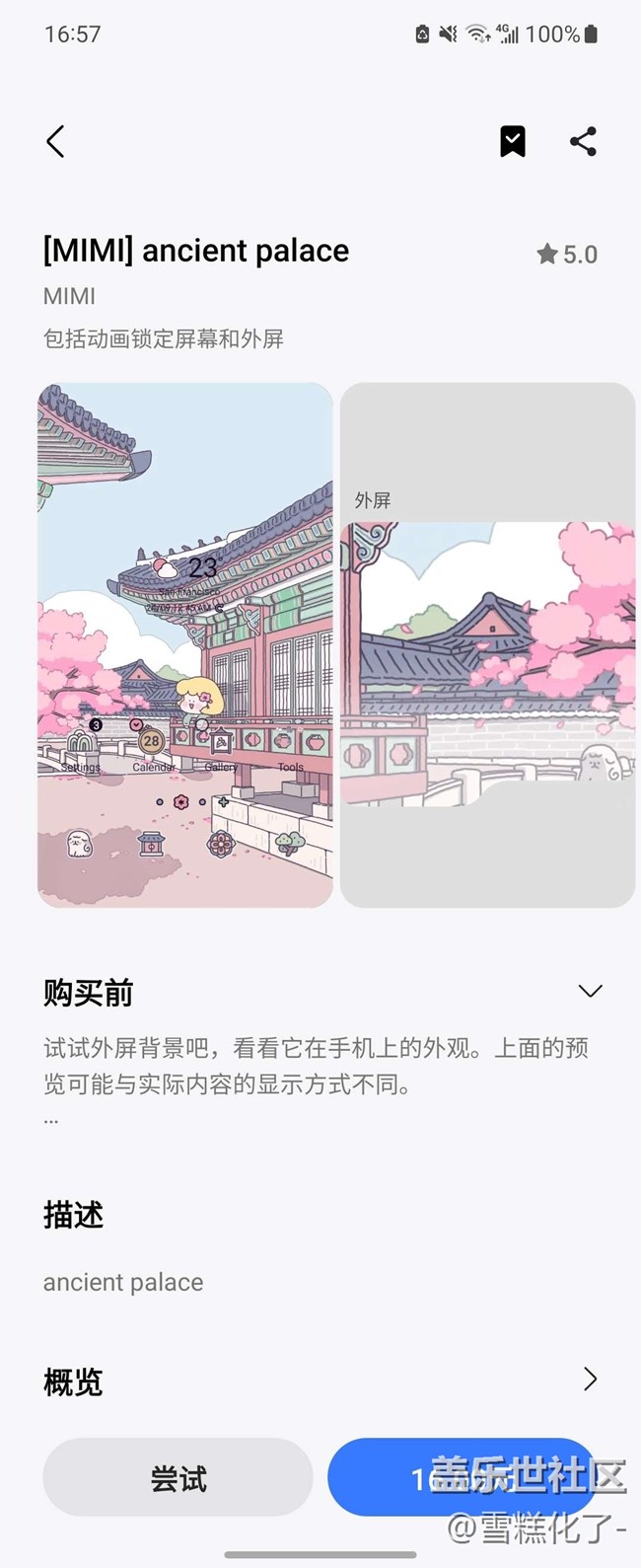The height and width of the screenshot is (1568, 641).
Task: Tap the 尝试 trial button
Action: pos(178,1477)
